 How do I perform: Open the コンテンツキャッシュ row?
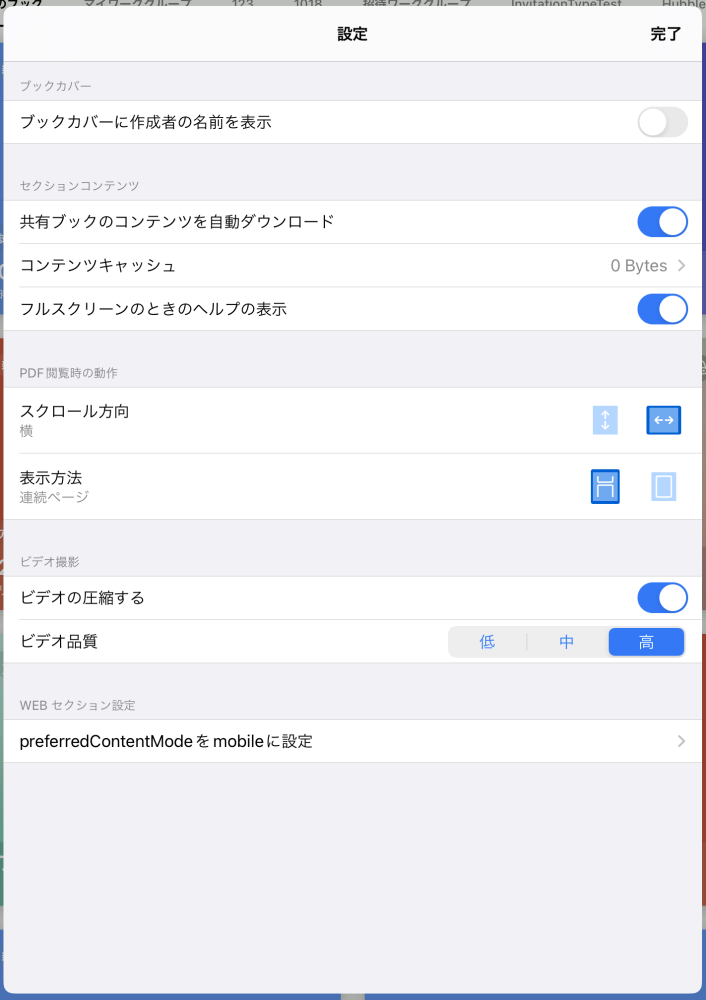[352, 266]
